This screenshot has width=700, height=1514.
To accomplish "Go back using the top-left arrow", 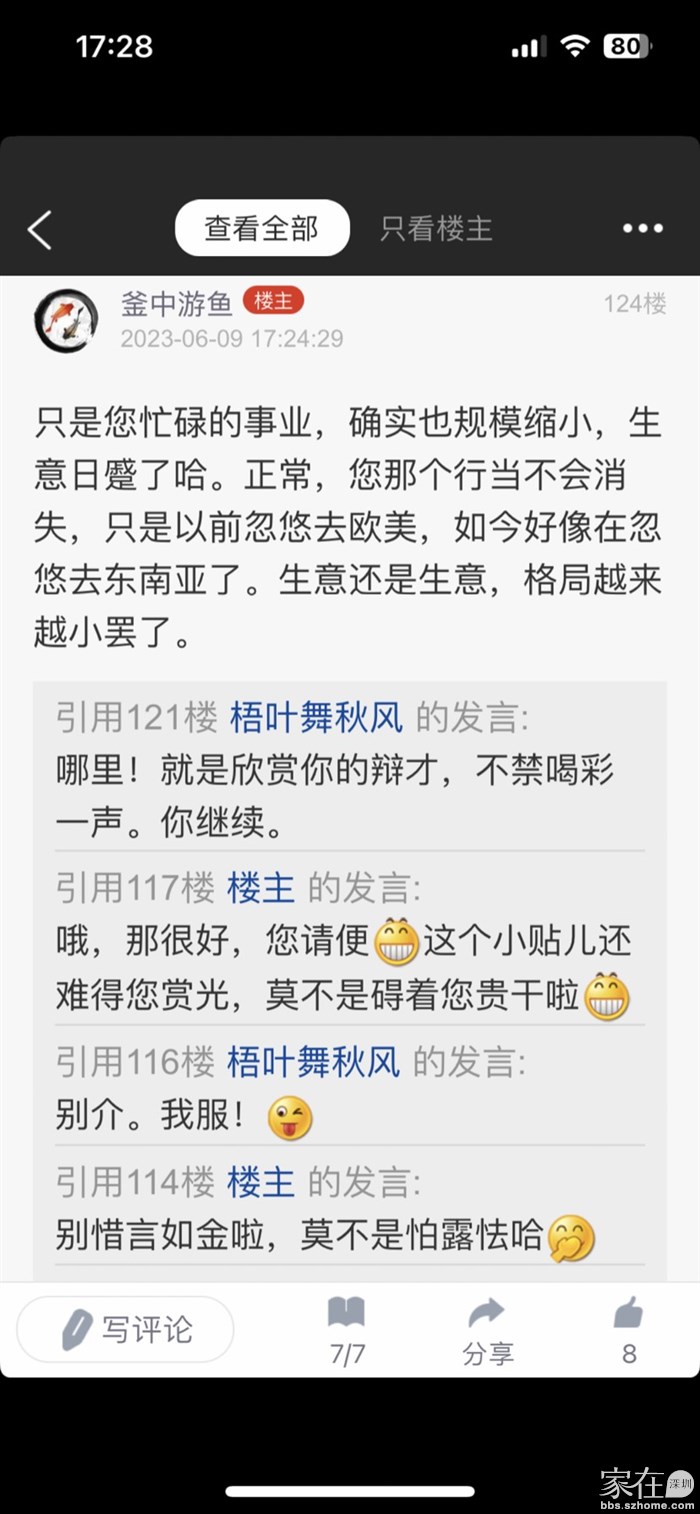I will coord(40,229).
